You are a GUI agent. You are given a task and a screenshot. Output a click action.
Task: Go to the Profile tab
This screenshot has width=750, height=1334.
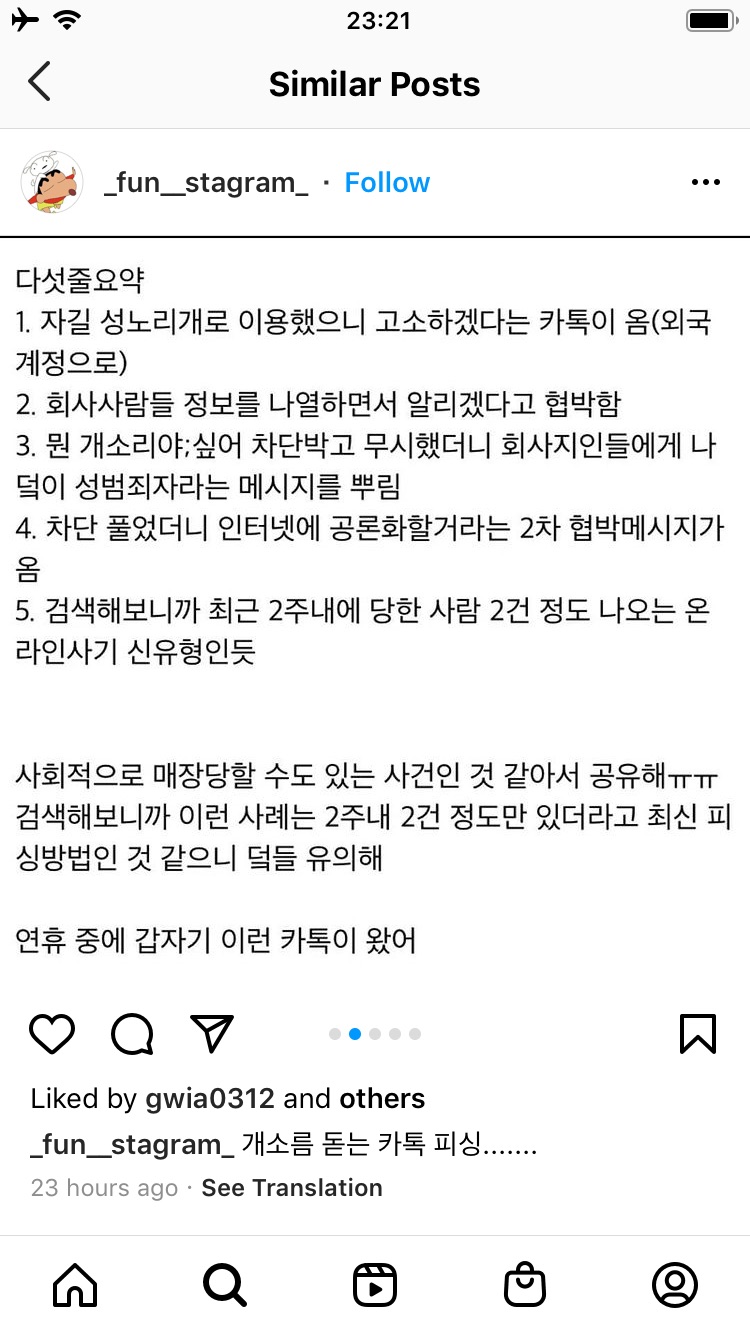675,1284
